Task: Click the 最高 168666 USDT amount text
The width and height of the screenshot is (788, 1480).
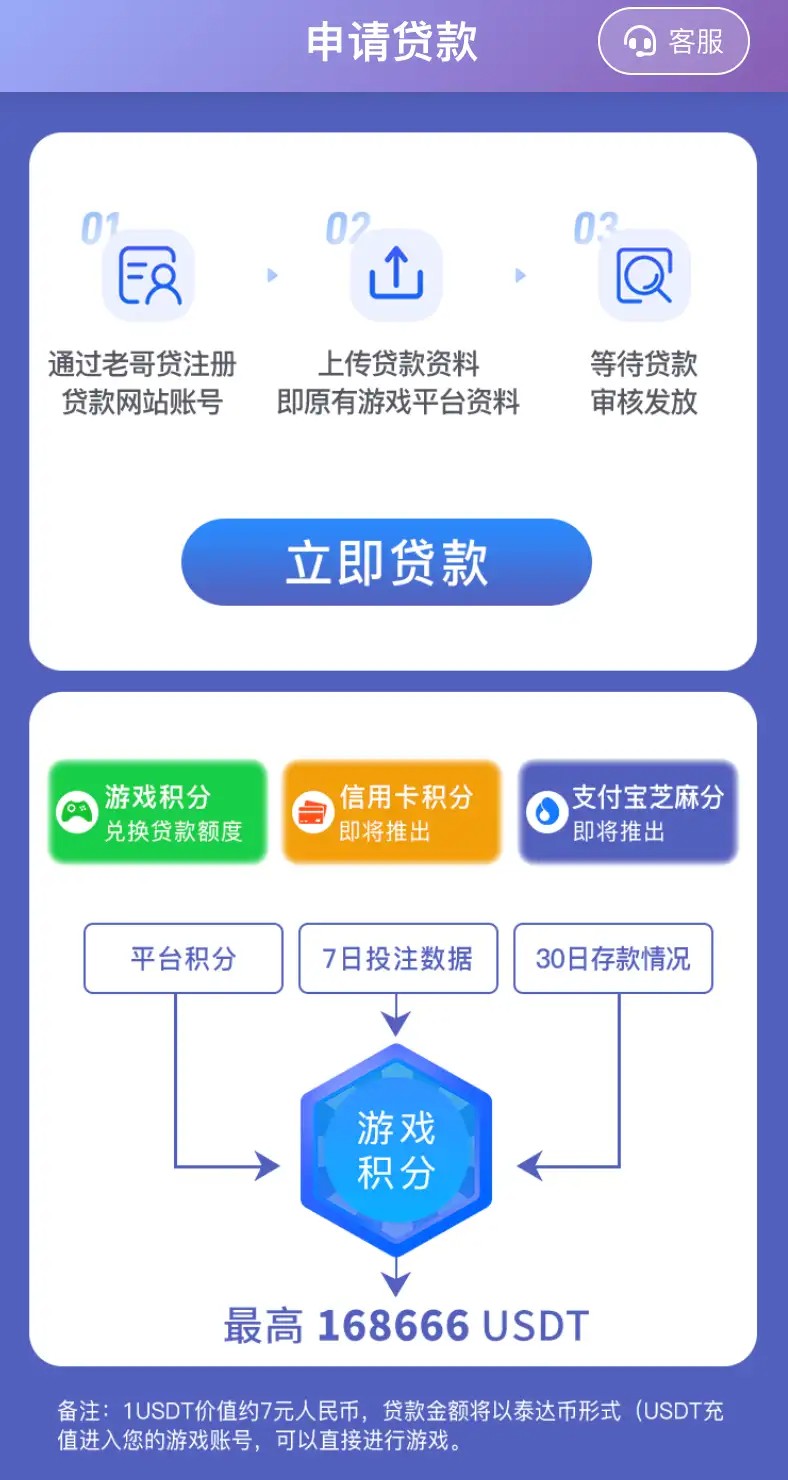Action: point(403,1325)
